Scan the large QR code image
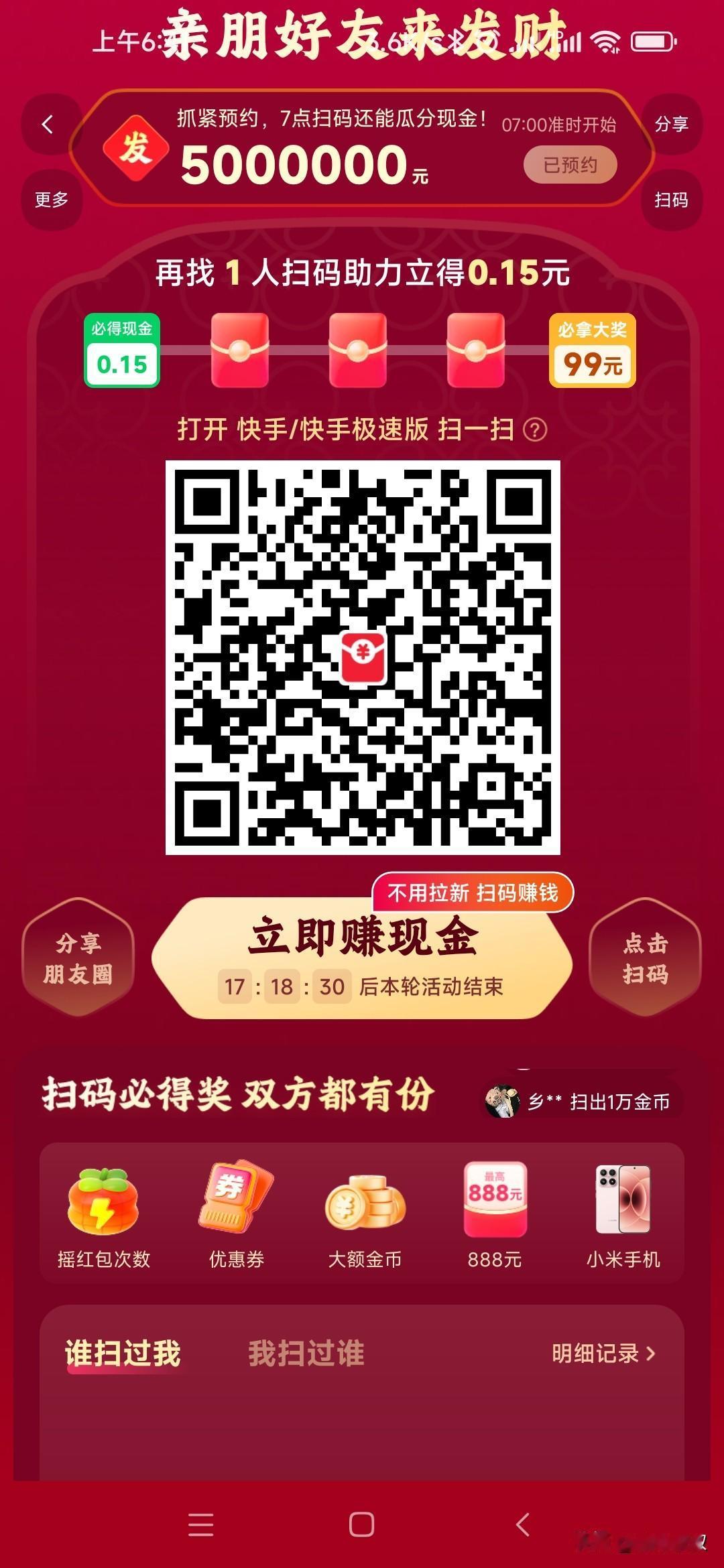Viewport: 724px width, 1568px height. tap(362, 660)
